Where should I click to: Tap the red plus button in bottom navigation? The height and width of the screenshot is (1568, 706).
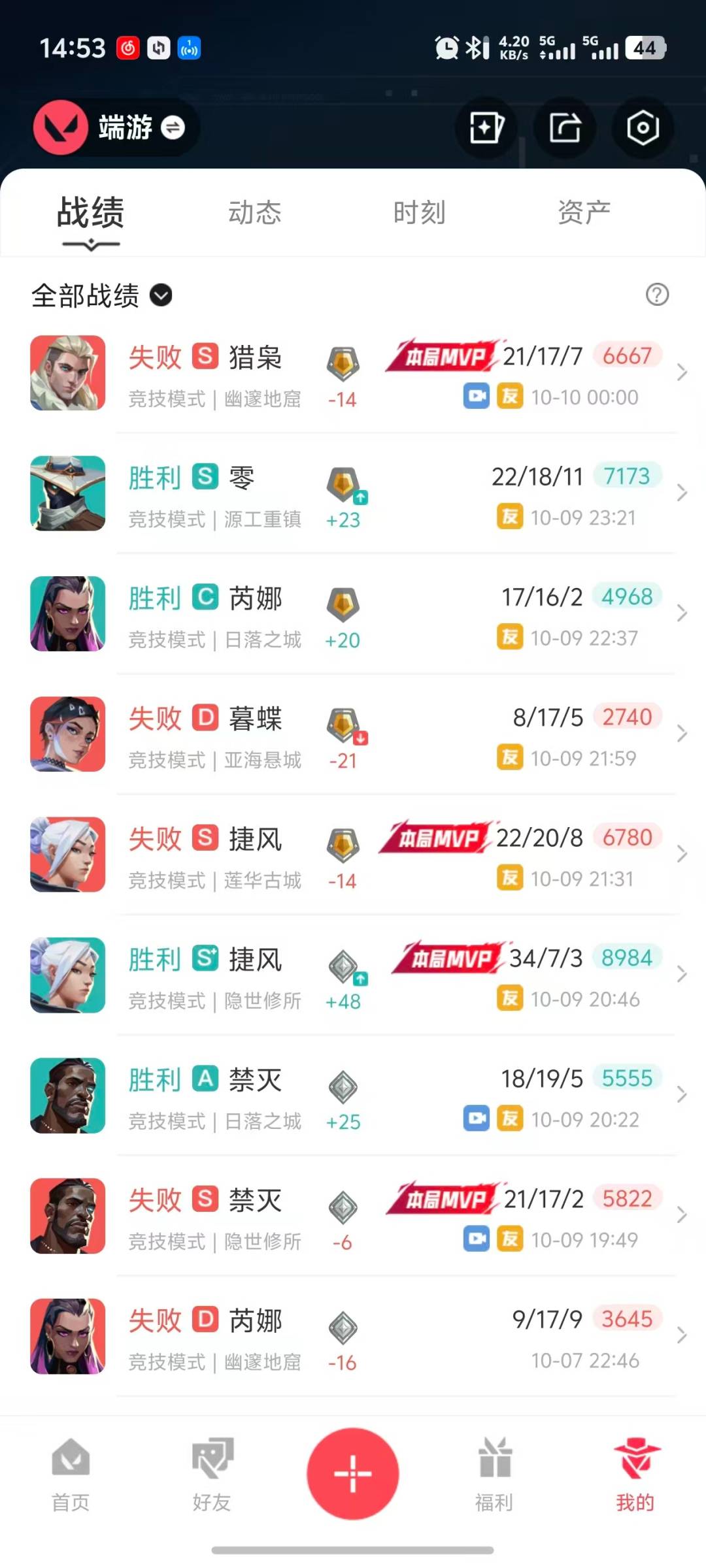(352, 1471)
